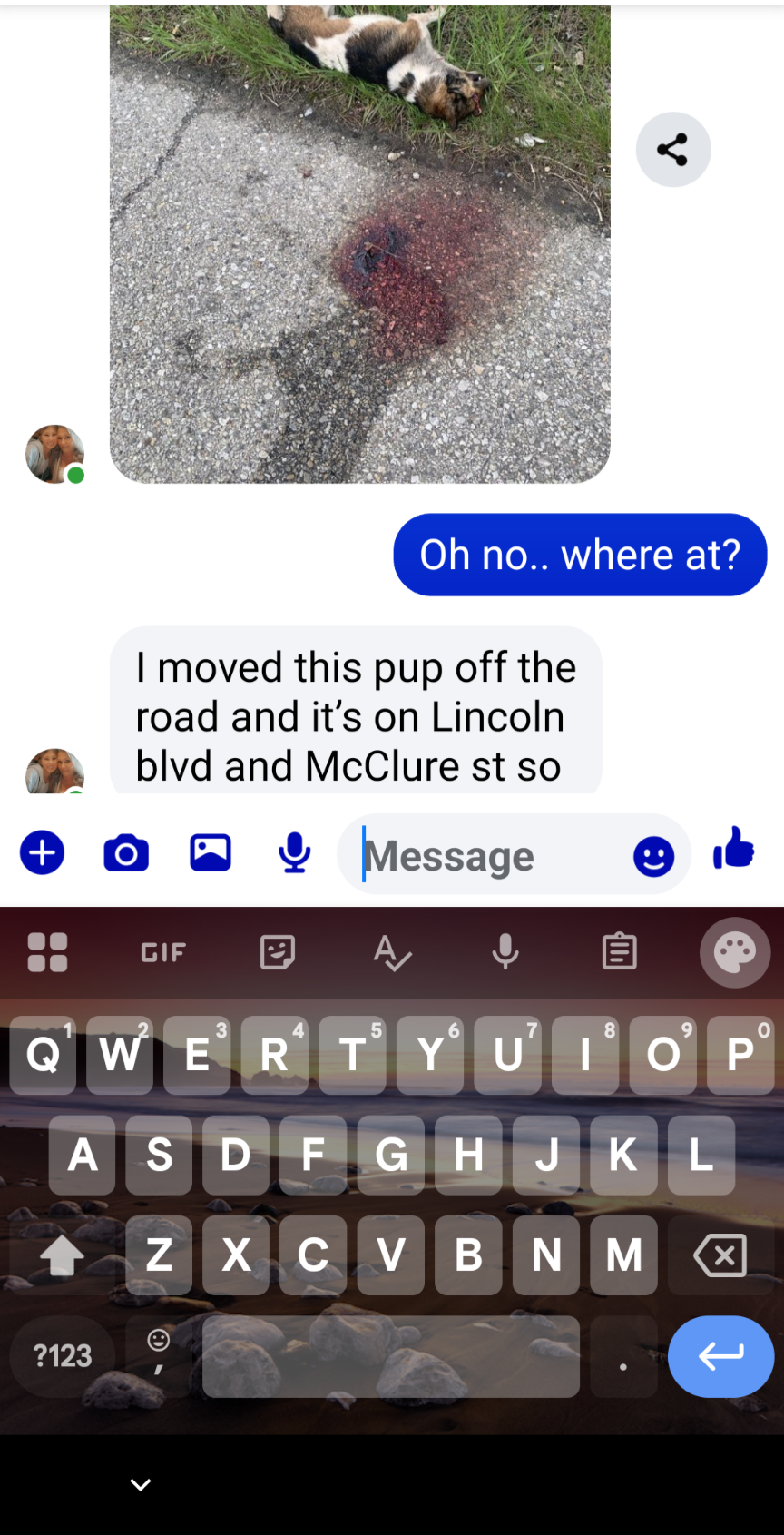The height and width of the screenshot is (1535, 784).
Task: Tap the keyboard shift key
Action: 62,1255
